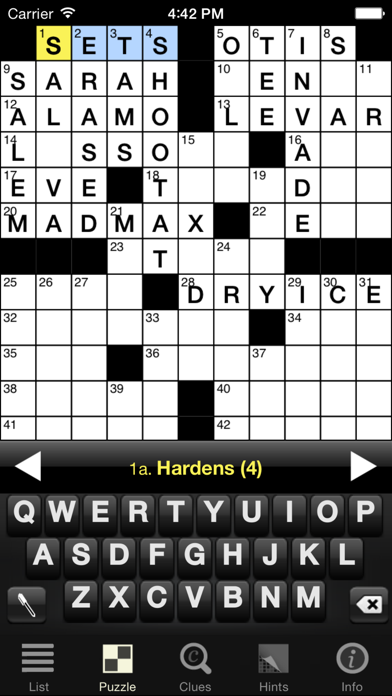Screen dimensions: 392x696
Task: Type the letter Q on the keyboard
Action: (24, 514)
